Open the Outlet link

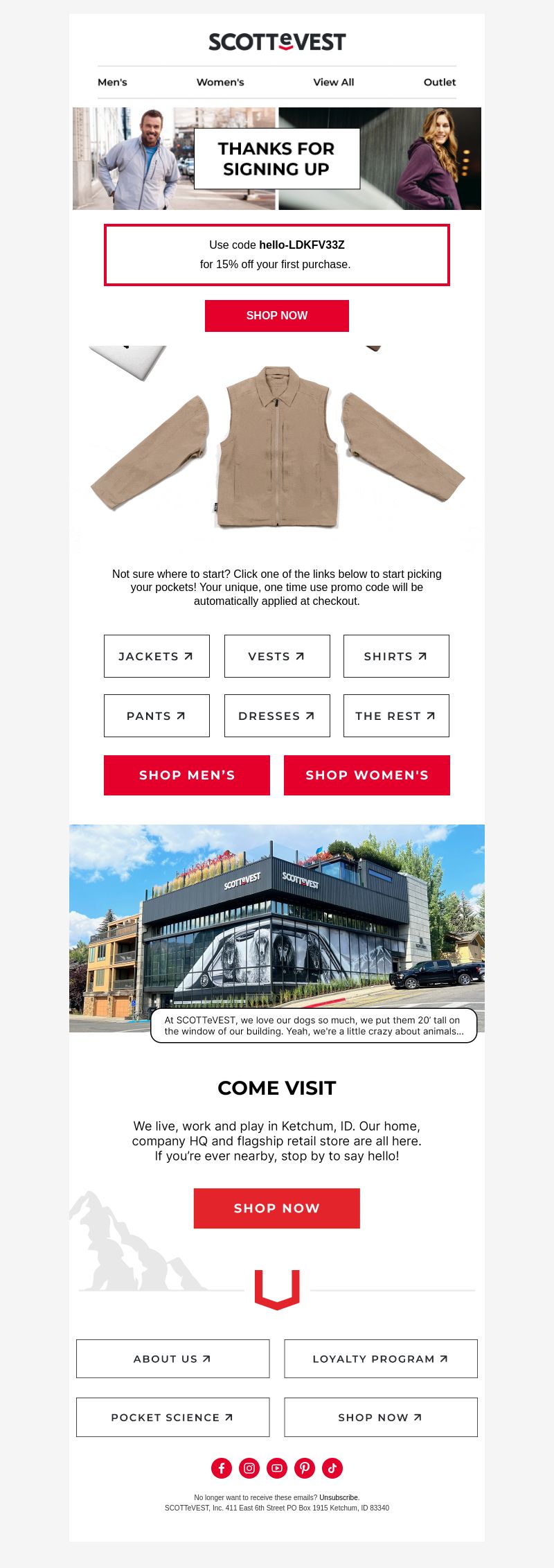tap(439, 82)
